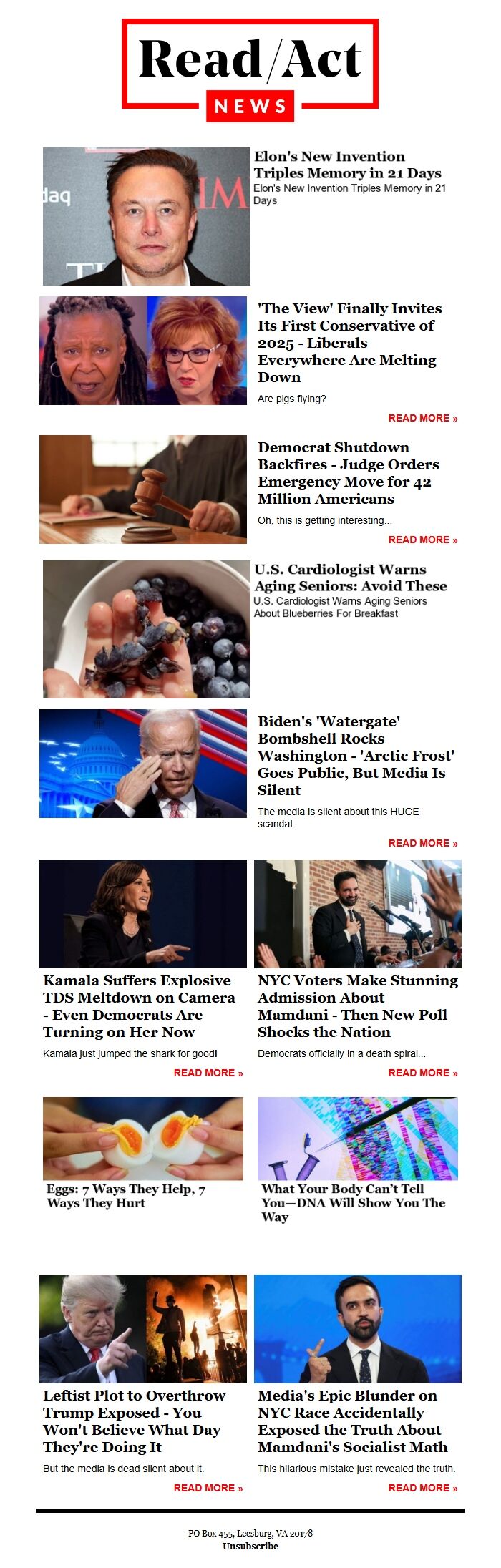Tap the Biden saluting photo
The width and height of the screenshot is (501, 1568).
point(143,764)
